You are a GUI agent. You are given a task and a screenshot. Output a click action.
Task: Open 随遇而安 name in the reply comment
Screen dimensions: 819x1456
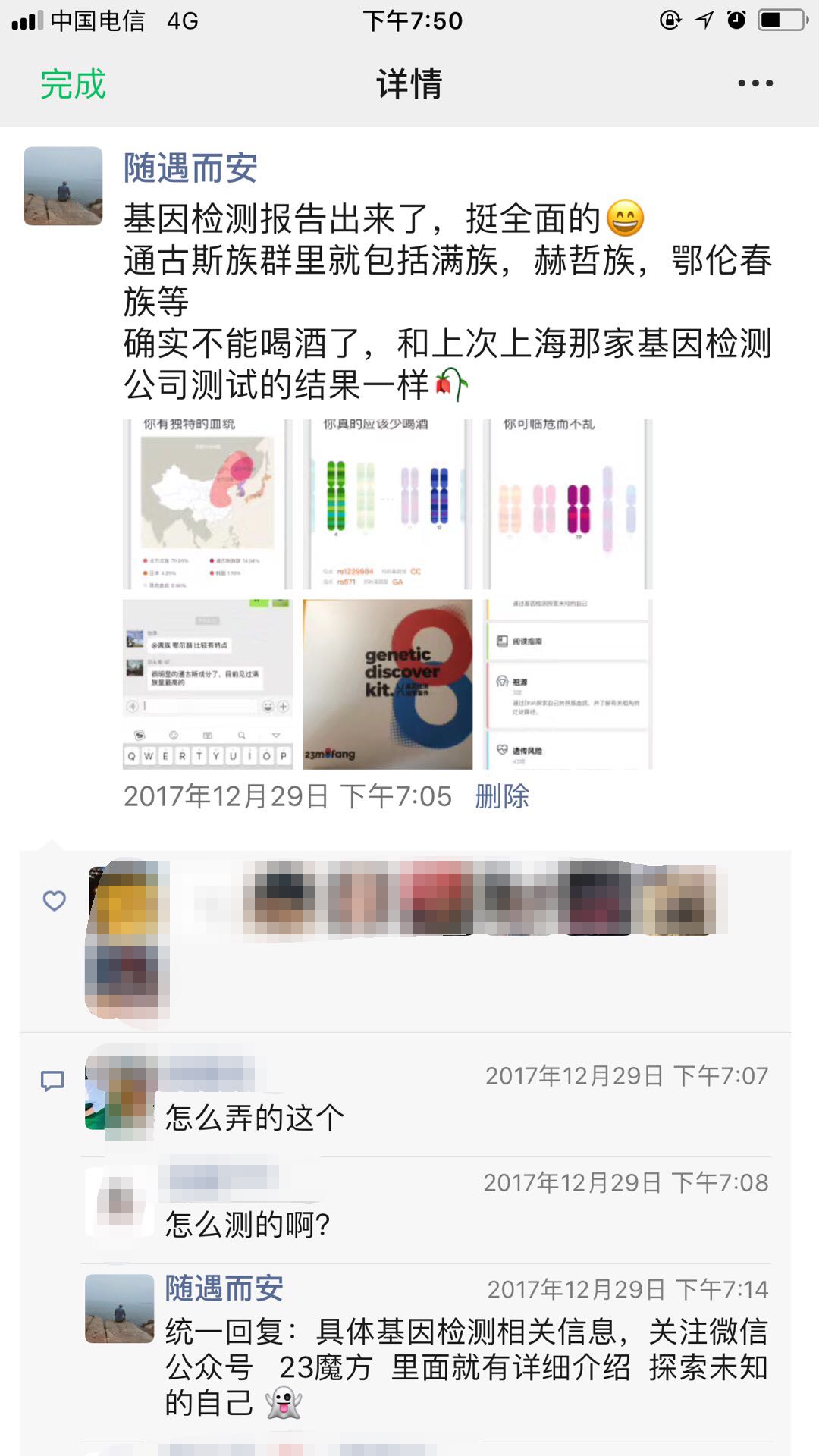224,1288
